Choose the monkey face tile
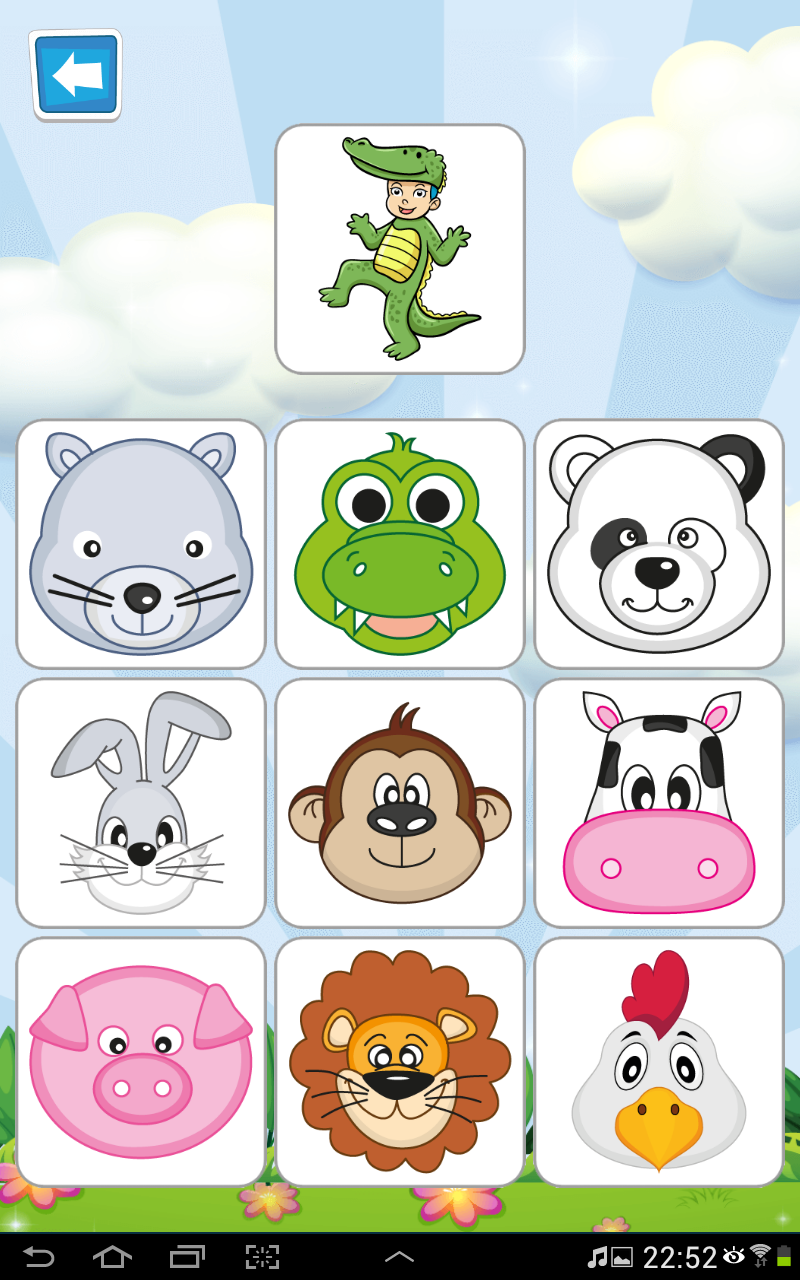800x1280 pixels. [x=399, y=801]
